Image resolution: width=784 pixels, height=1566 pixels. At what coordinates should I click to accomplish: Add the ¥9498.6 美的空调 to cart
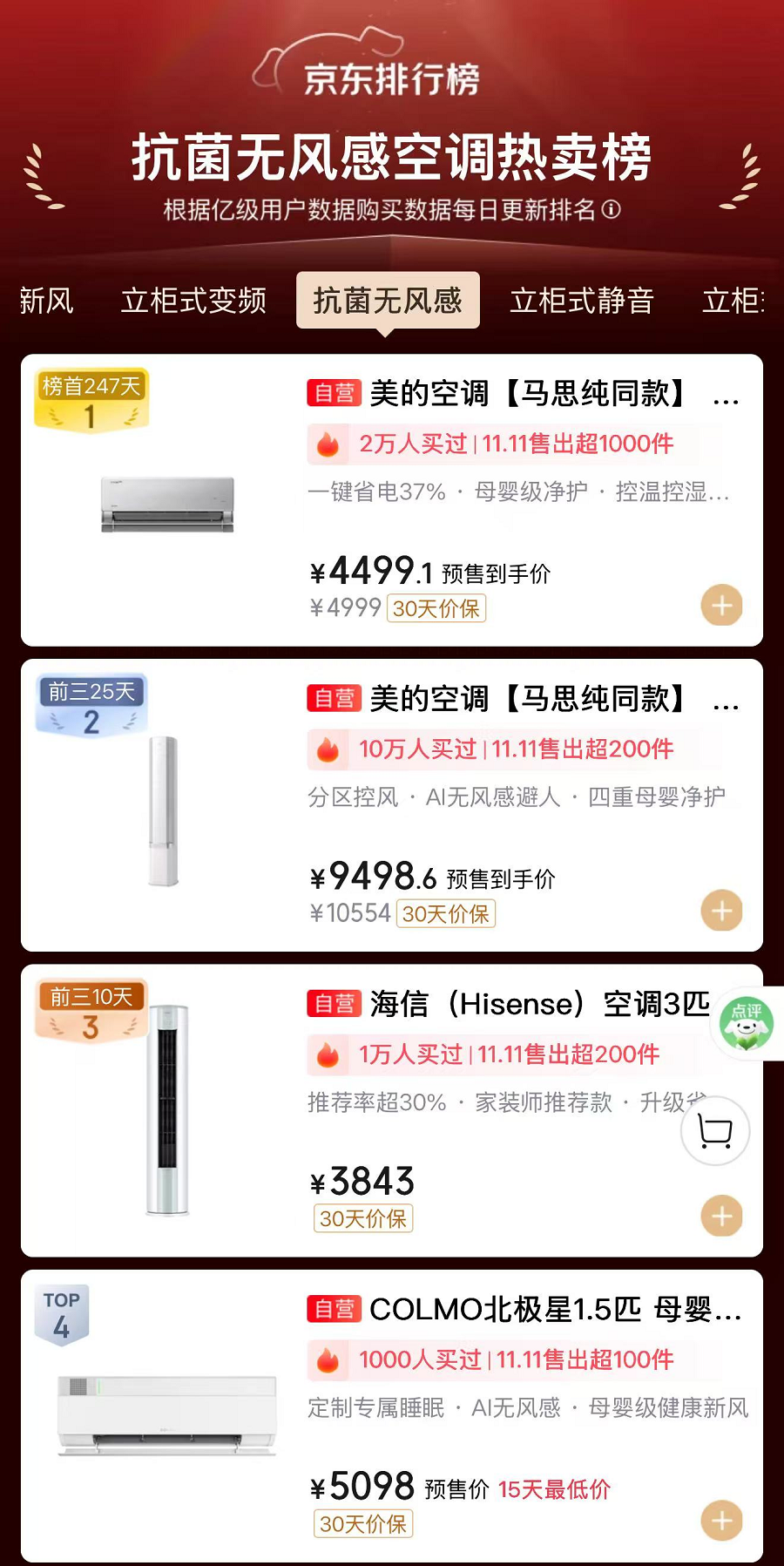721,911
